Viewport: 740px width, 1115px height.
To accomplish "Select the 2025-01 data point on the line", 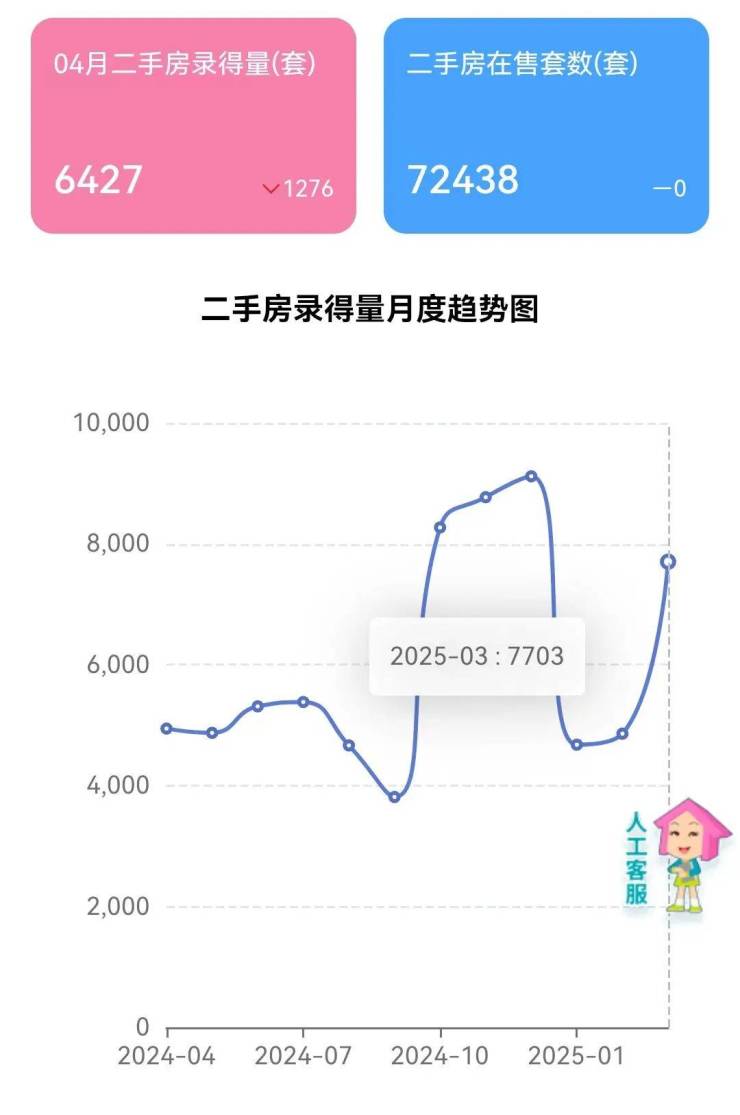I will click(x=577, y=744).
